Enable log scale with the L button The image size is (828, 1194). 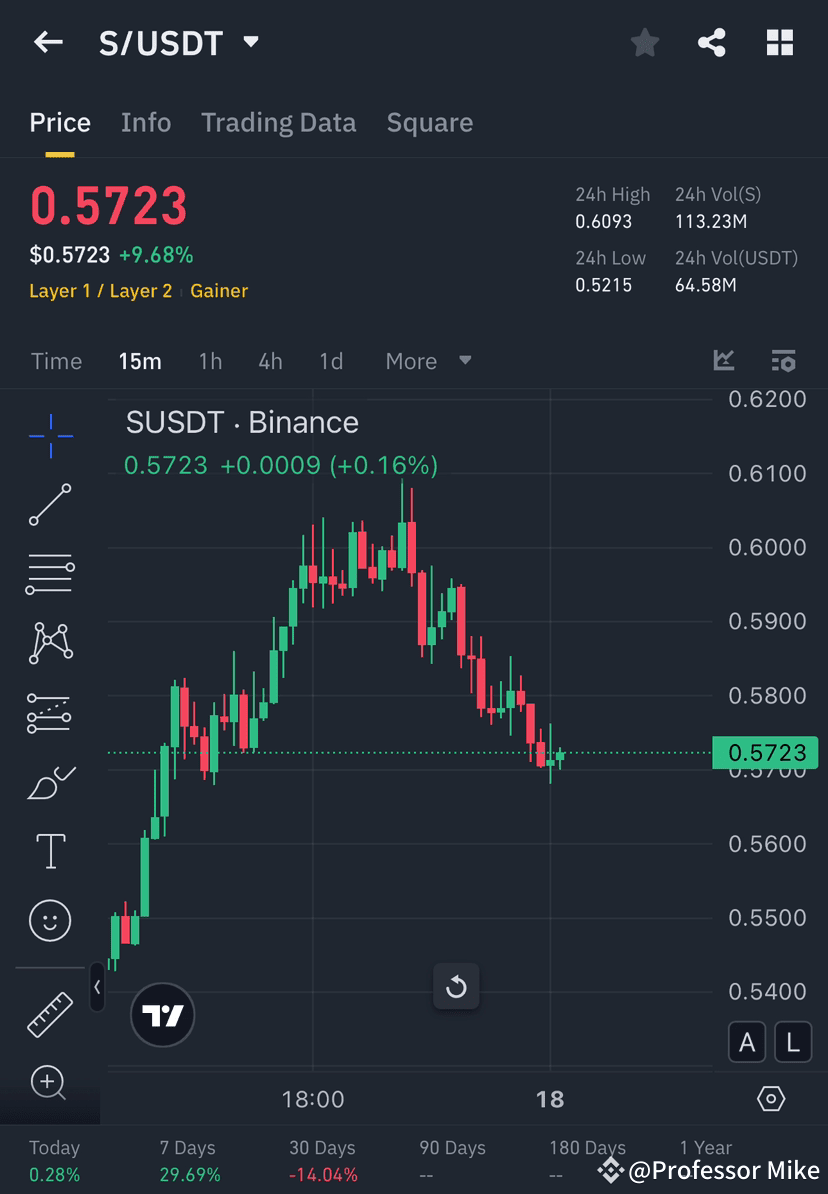point(793,1042)
